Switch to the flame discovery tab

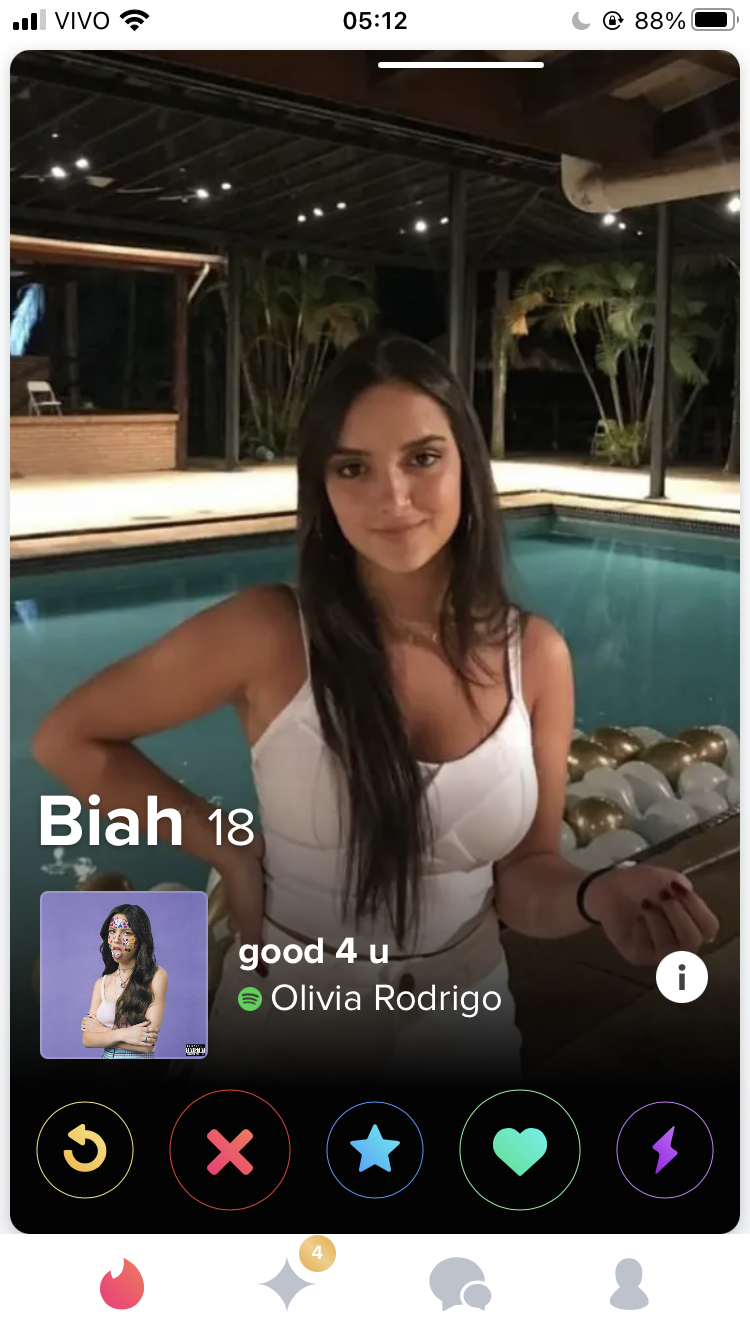122,1284
